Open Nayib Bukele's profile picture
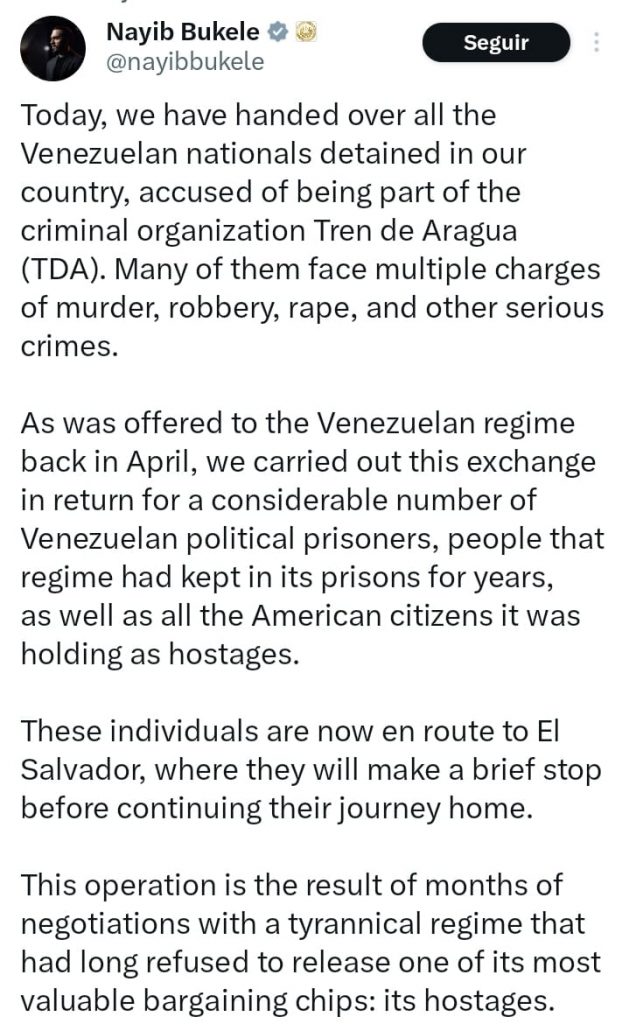Viewport: 629px width, 1024px height. pyautogui.click(x=53, y=48)
